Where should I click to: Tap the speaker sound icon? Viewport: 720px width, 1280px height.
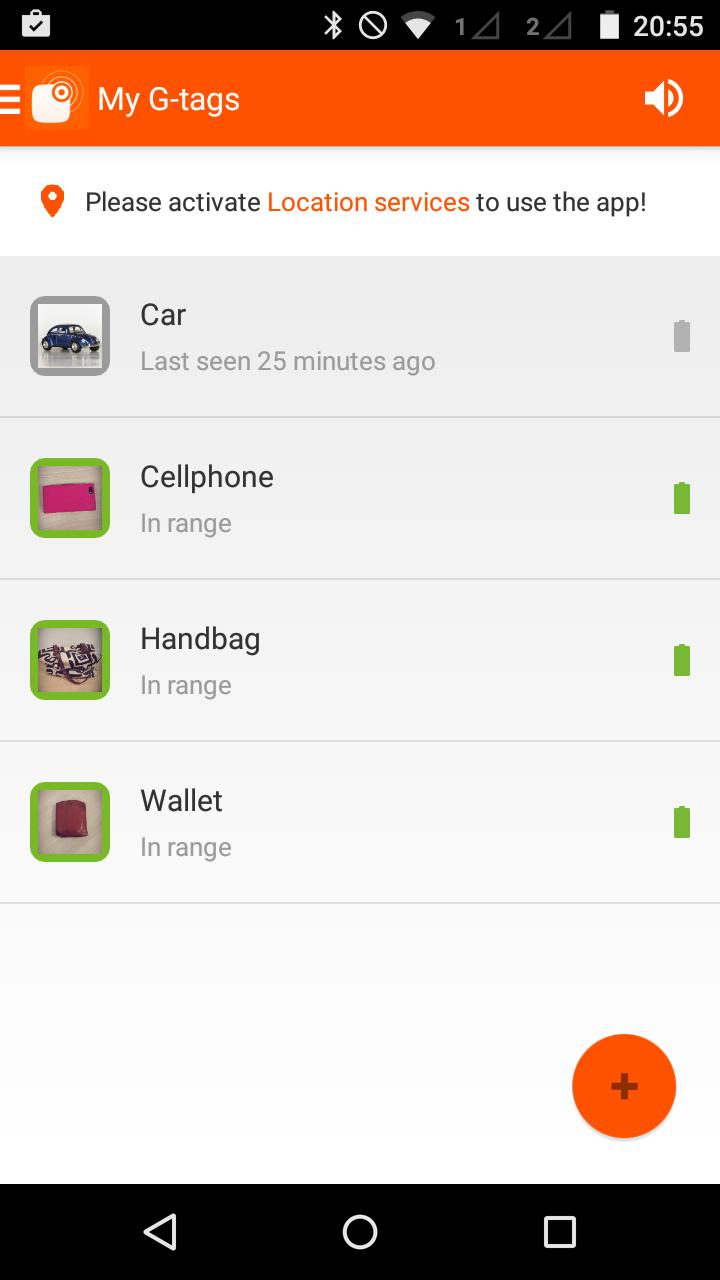(663, 99)
